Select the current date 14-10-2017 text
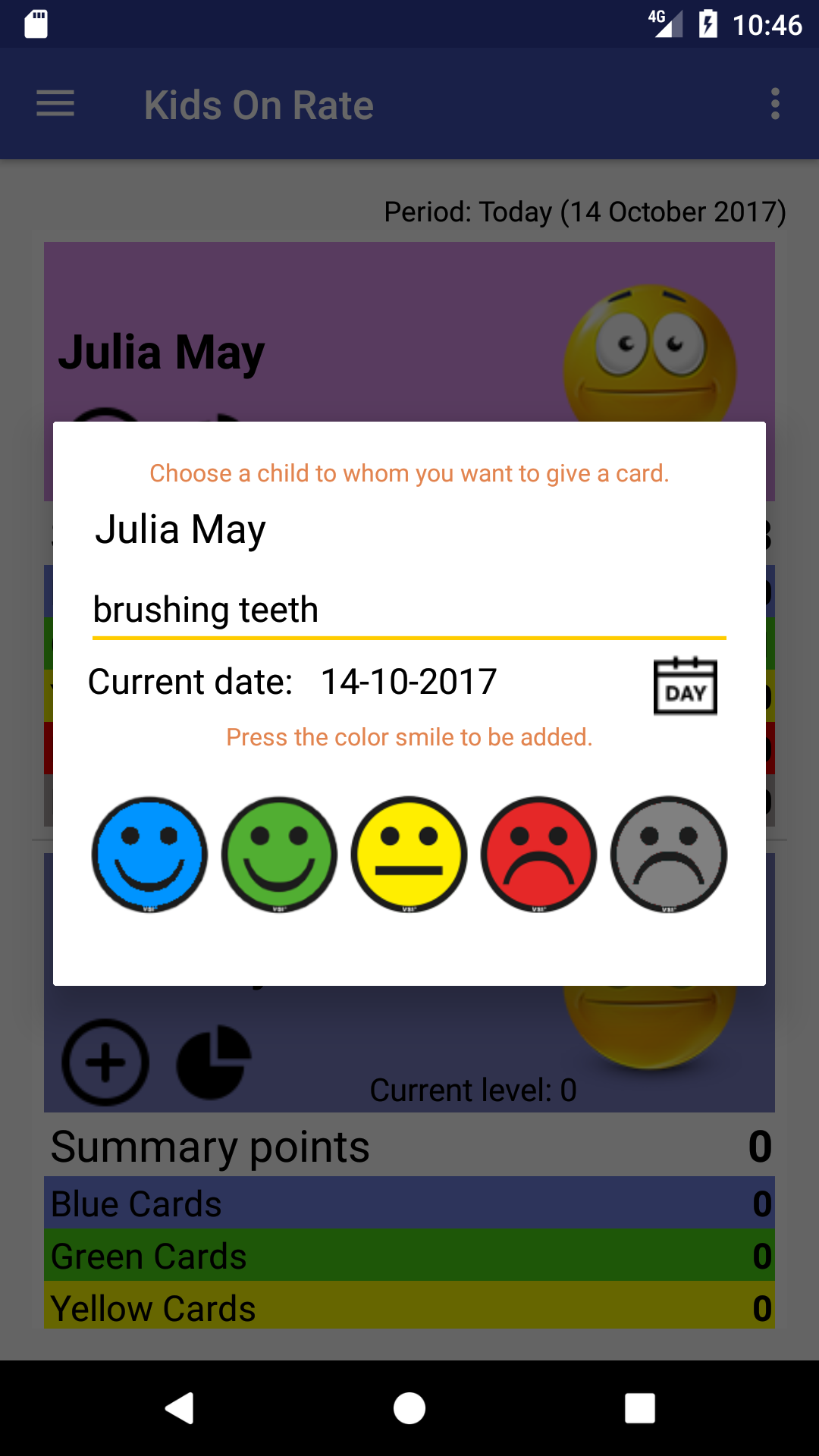This screenshot has width=819, height=1456. 407,681
